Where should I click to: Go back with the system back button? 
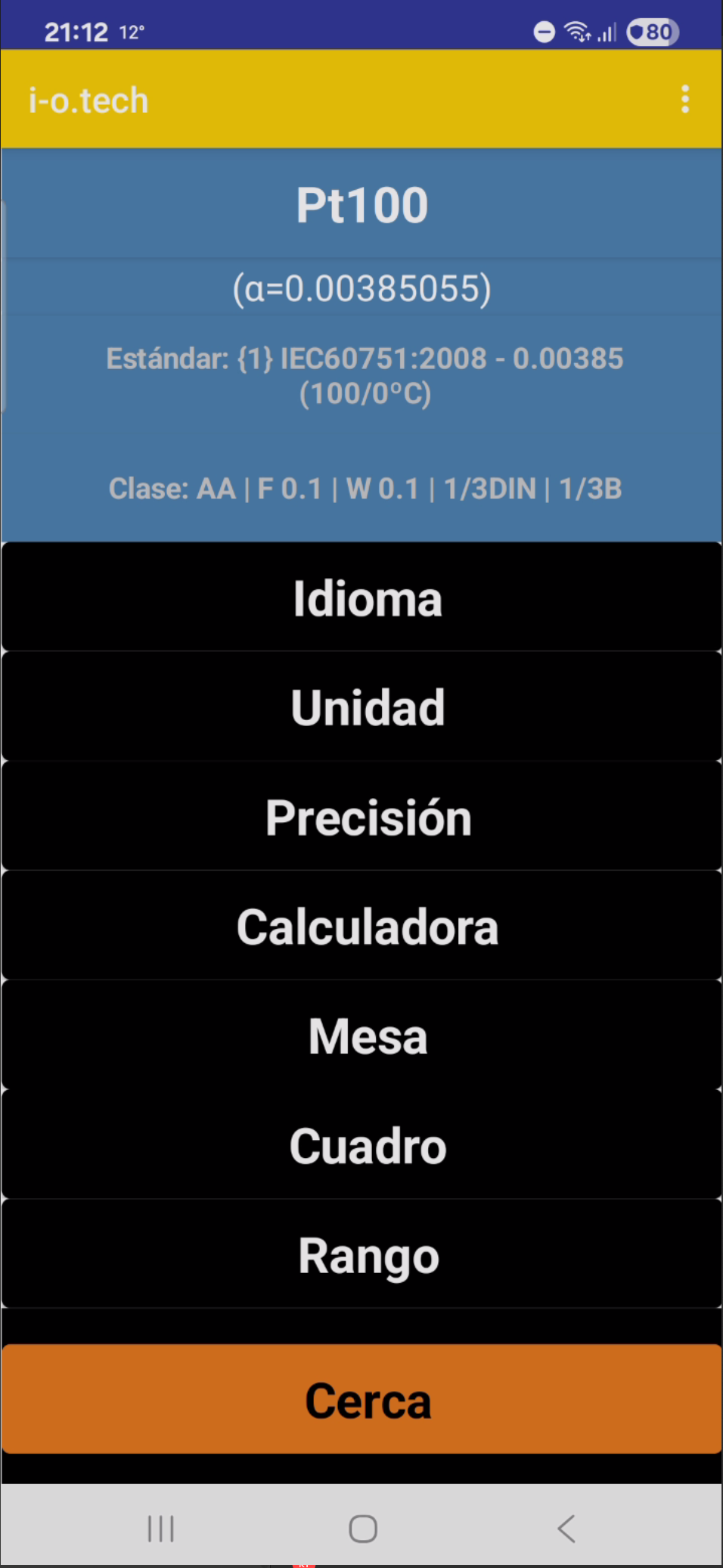pyautogui.click(x=566, y=1528)
